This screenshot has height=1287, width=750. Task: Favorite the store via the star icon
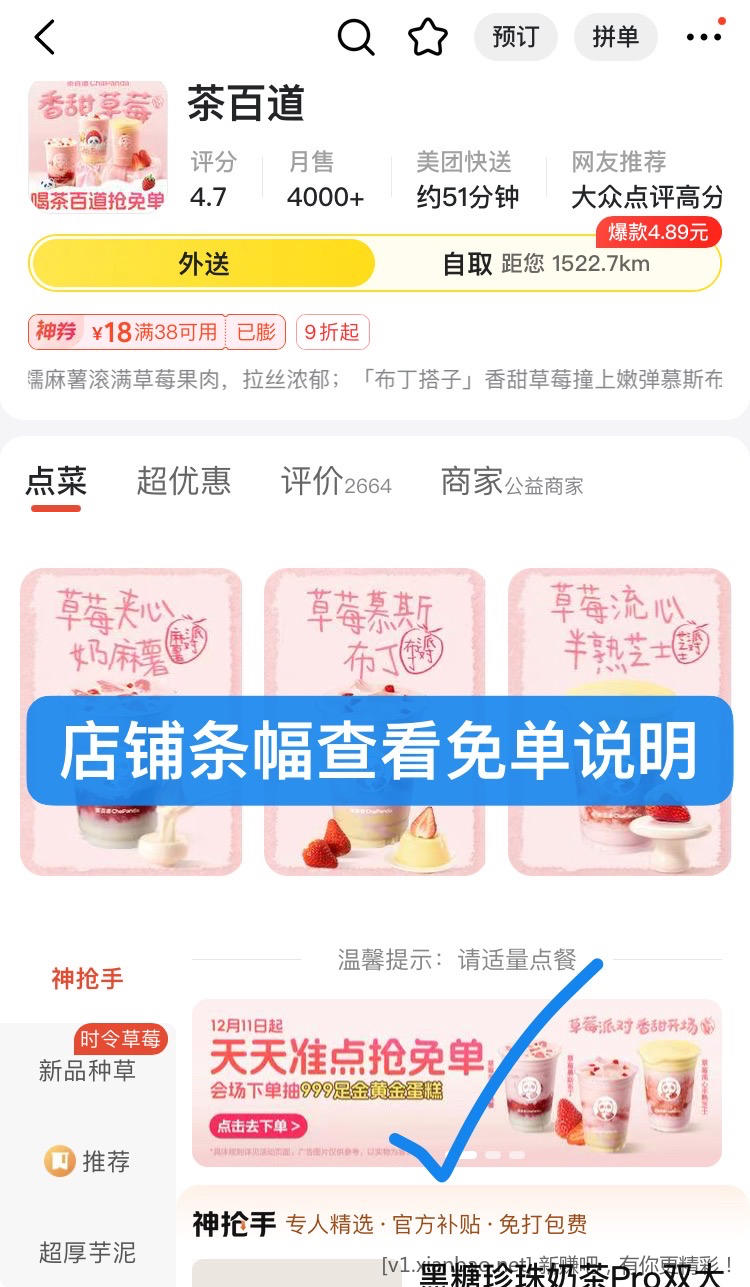click(428, 36)
